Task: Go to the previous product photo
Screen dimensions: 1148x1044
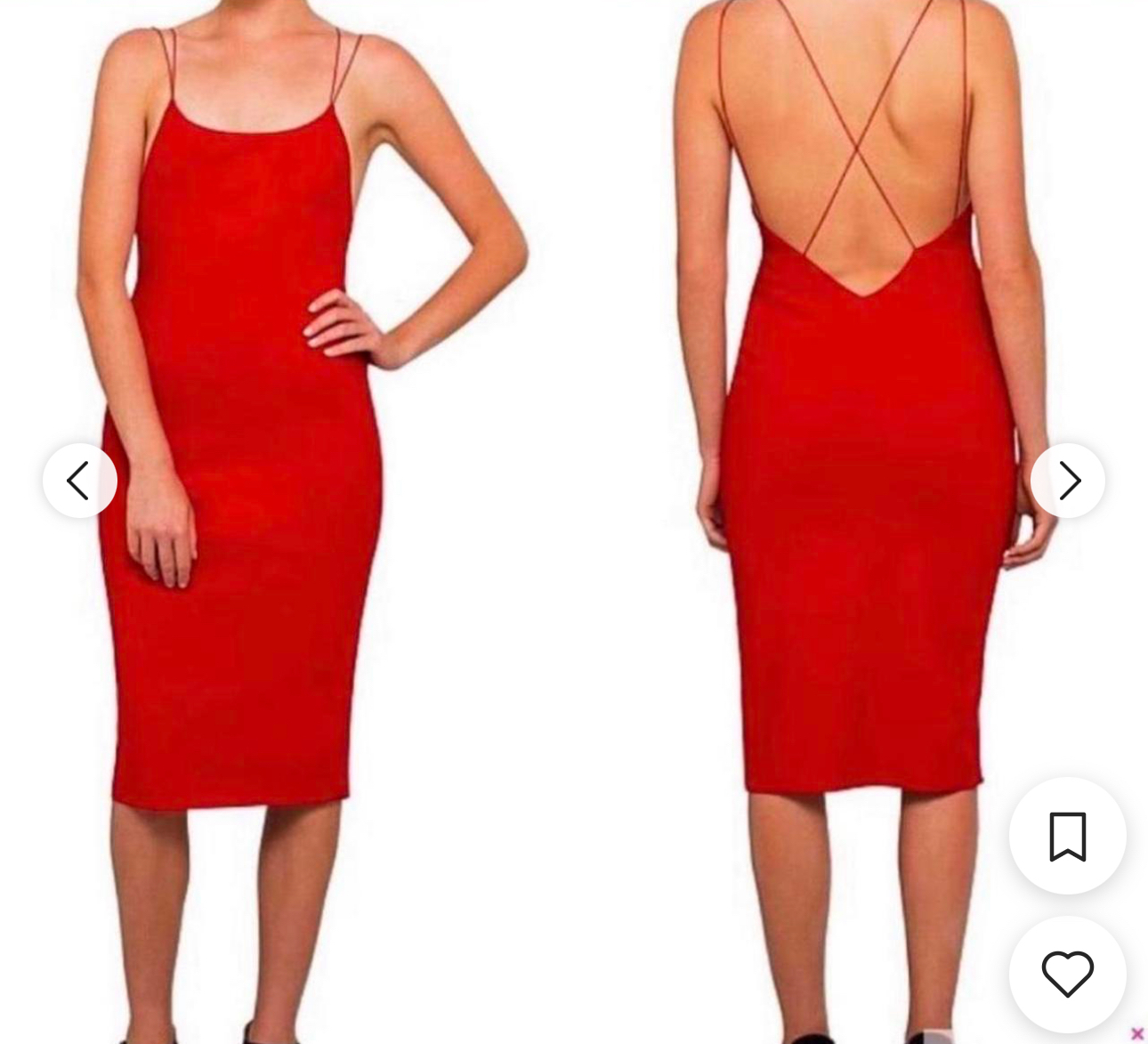Action: tap(80, 481)
